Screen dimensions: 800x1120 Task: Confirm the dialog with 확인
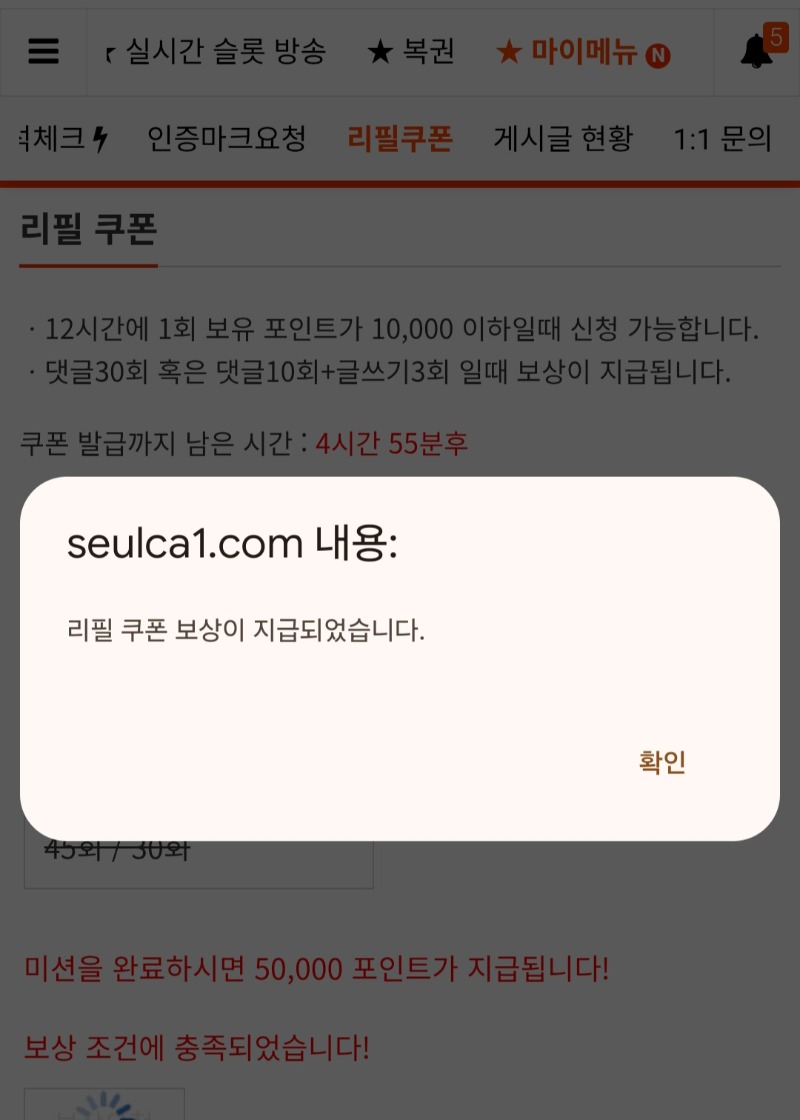[662, 763]
